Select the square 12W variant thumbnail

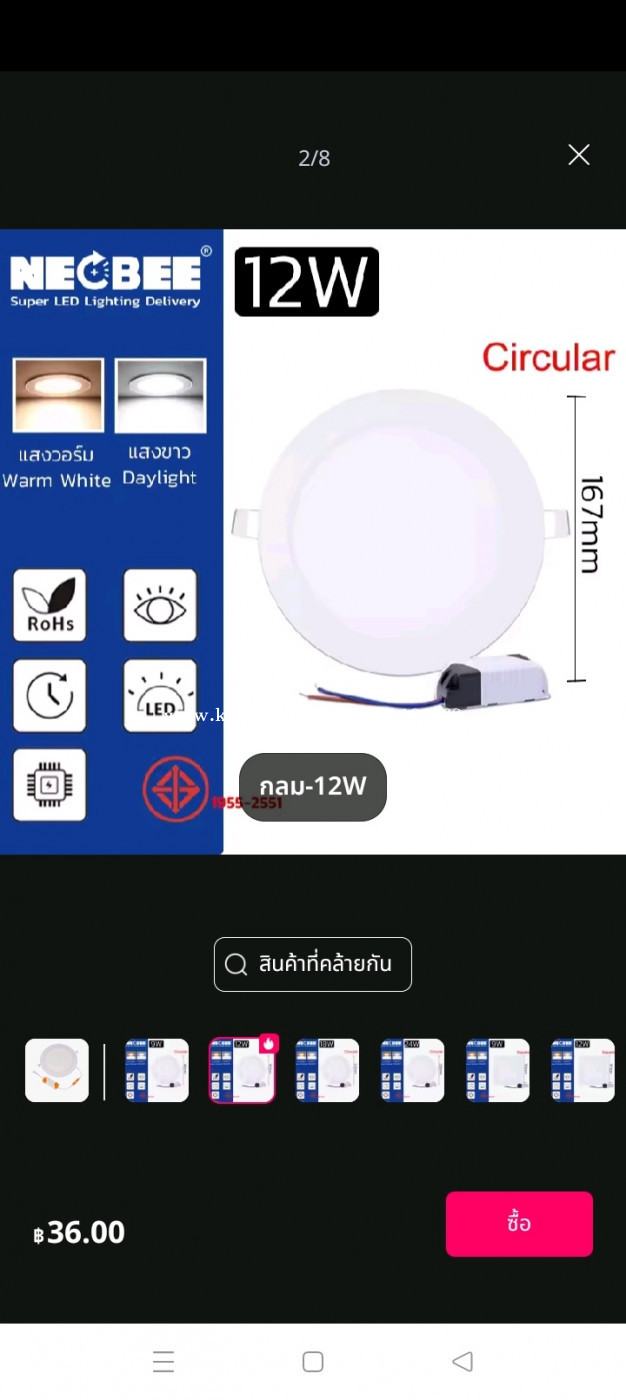click(583, 1071)
